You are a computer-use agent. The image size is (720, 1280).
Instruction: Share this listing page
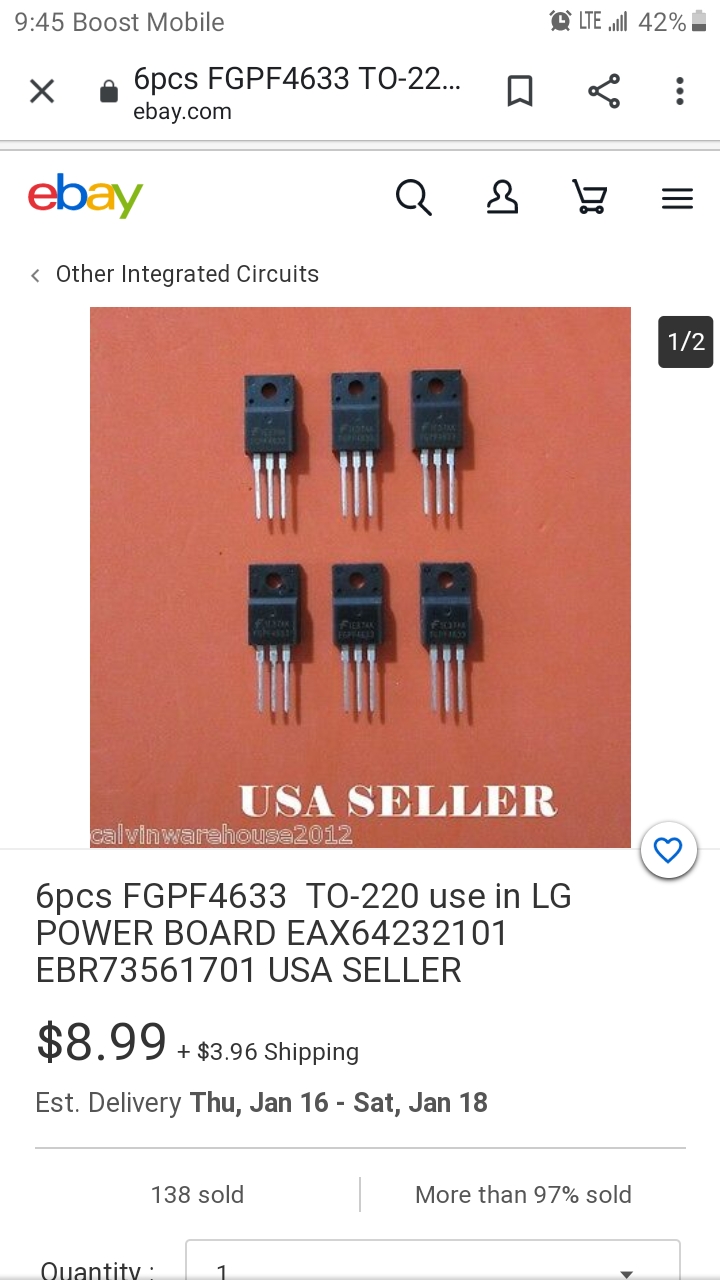(603, 92)
